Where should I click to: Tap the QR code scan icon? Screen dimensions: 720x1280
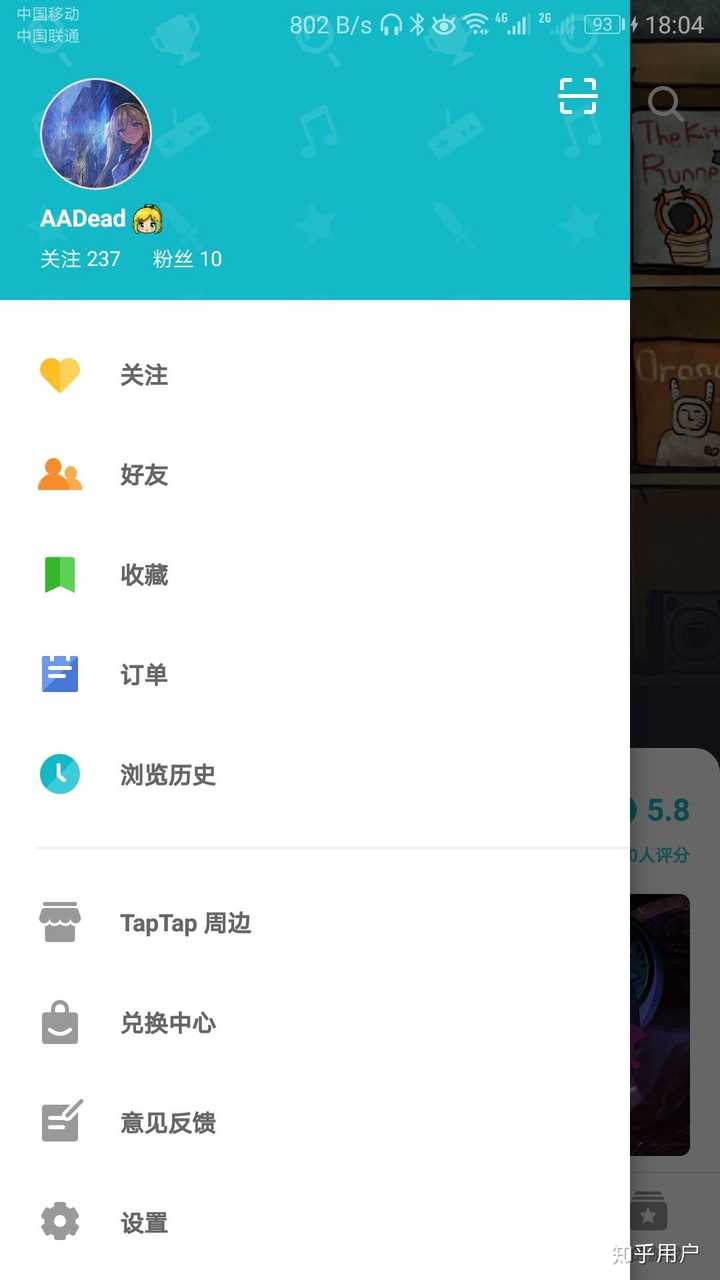point(578,97)
